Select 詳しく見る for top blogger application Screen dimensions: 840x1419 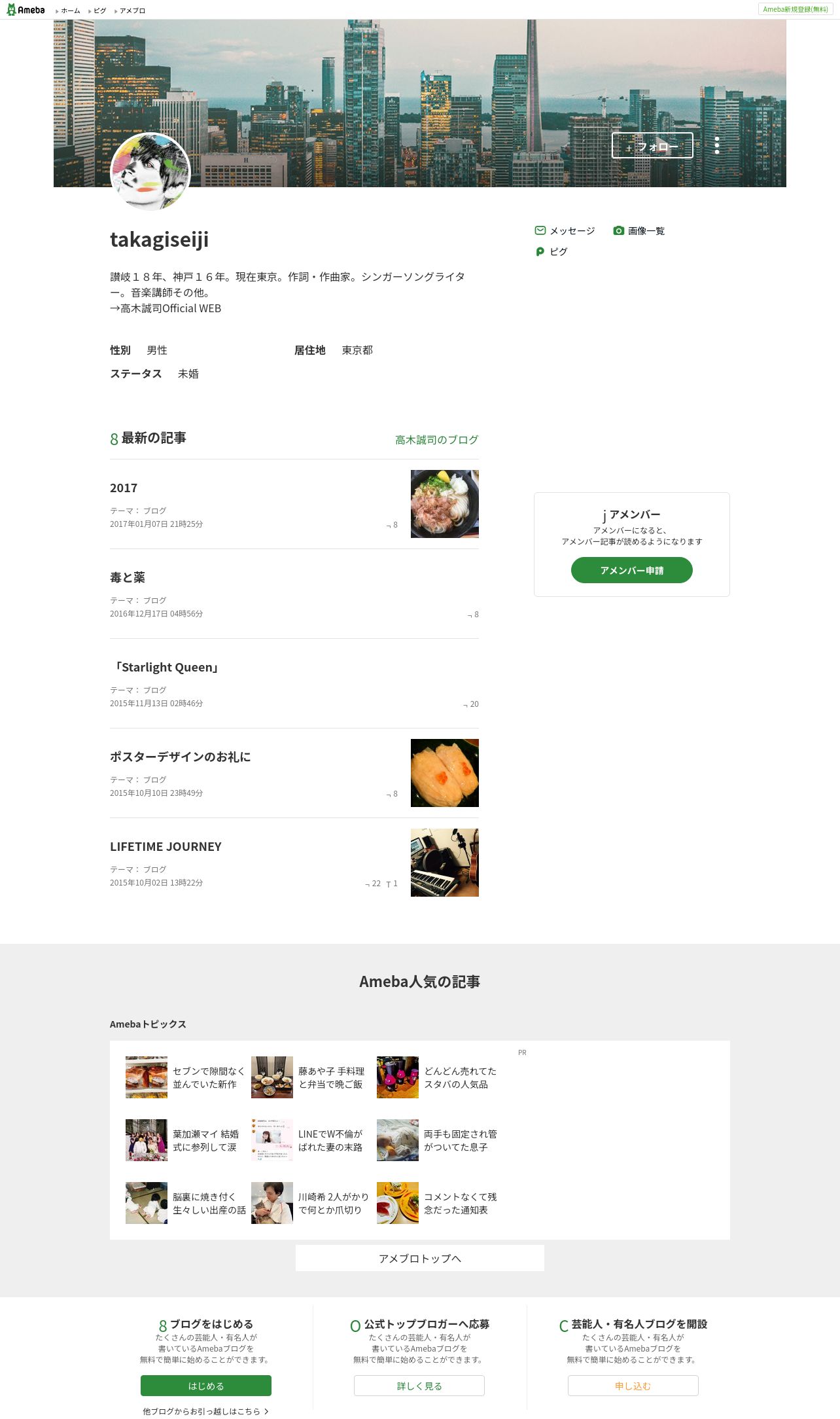(419, 1386)
